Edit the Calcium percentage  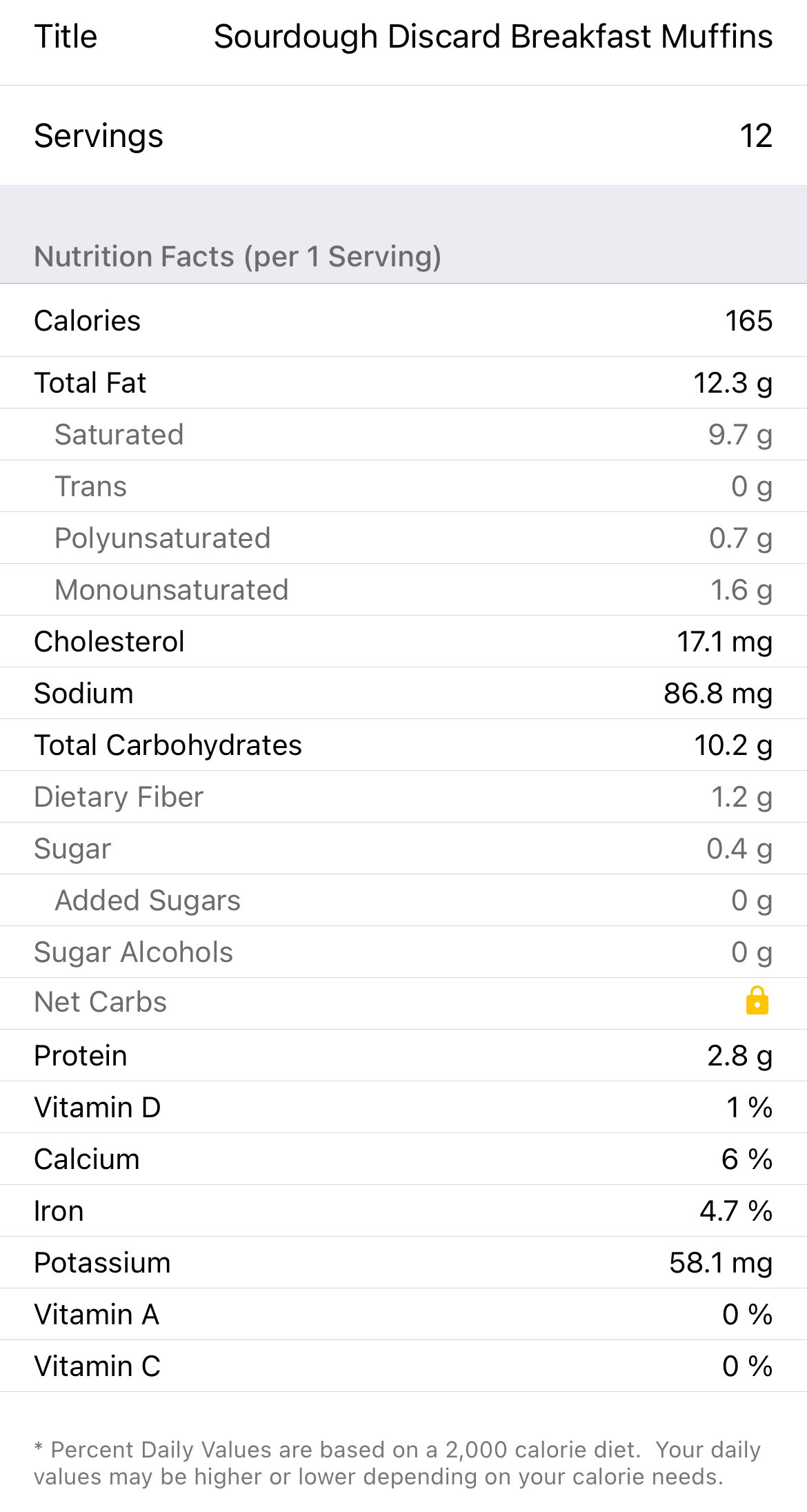click(x=746, y=1159)
